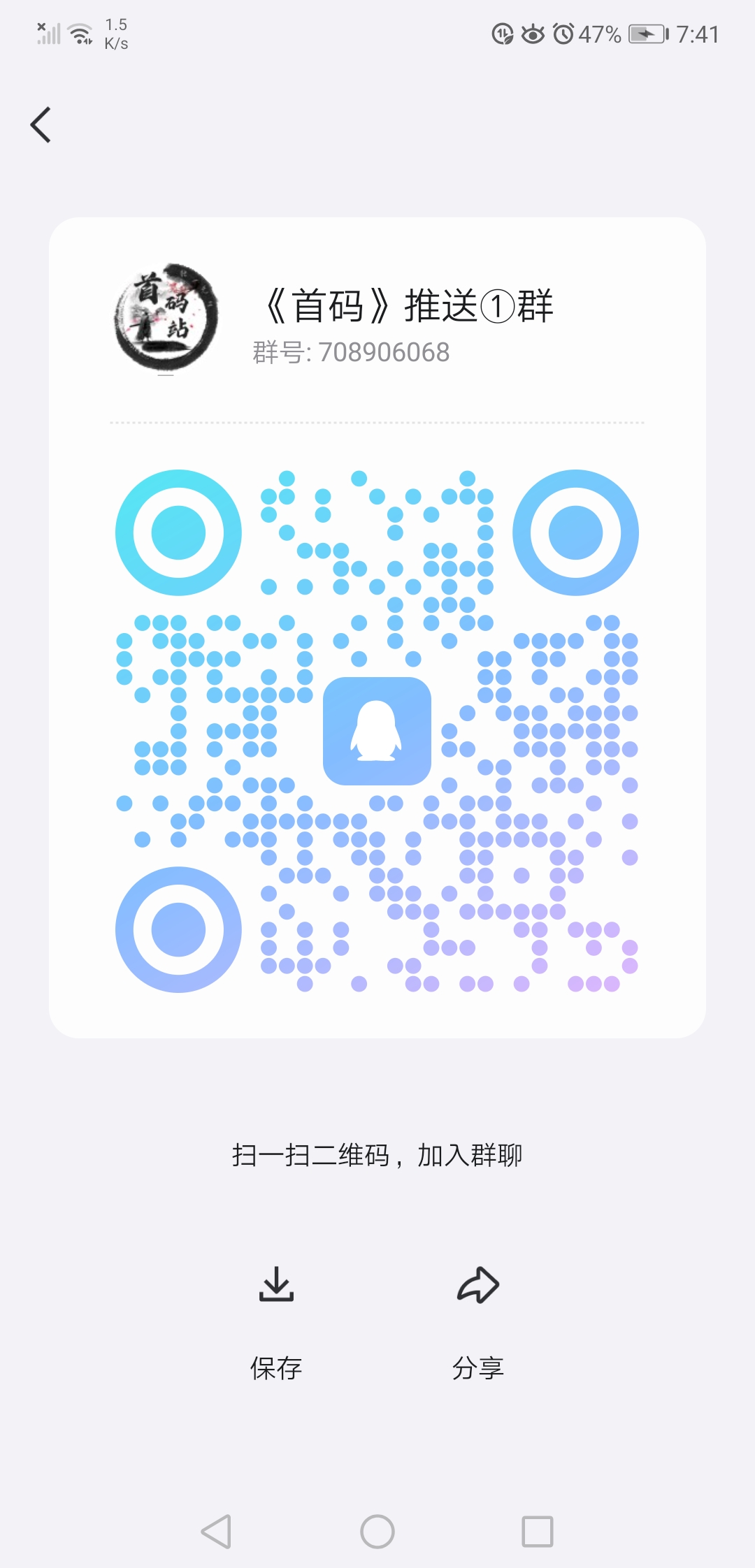Tap the back arrow to exit QR screen
Screen dimensions: 755x1568
point(40,124)
